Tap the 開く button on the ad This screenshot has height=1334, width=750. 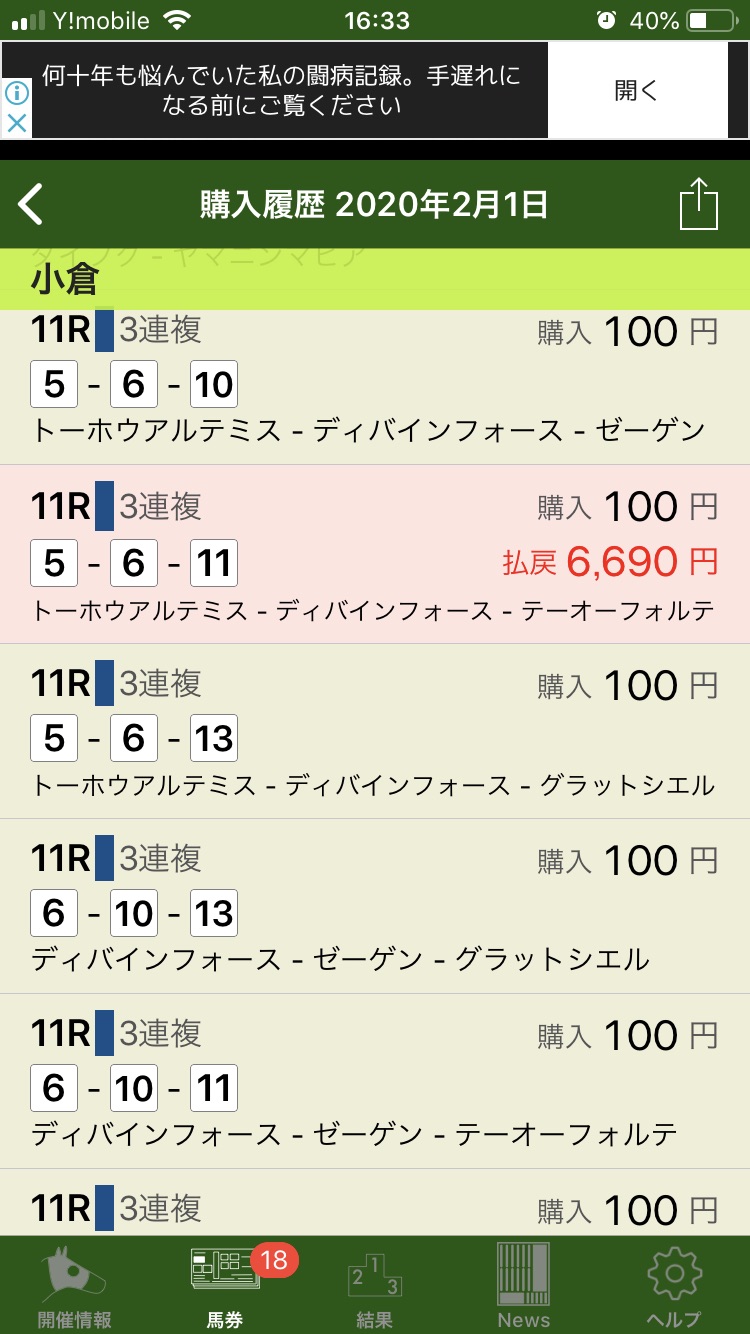pyautogui.click(x=637, y=91)
